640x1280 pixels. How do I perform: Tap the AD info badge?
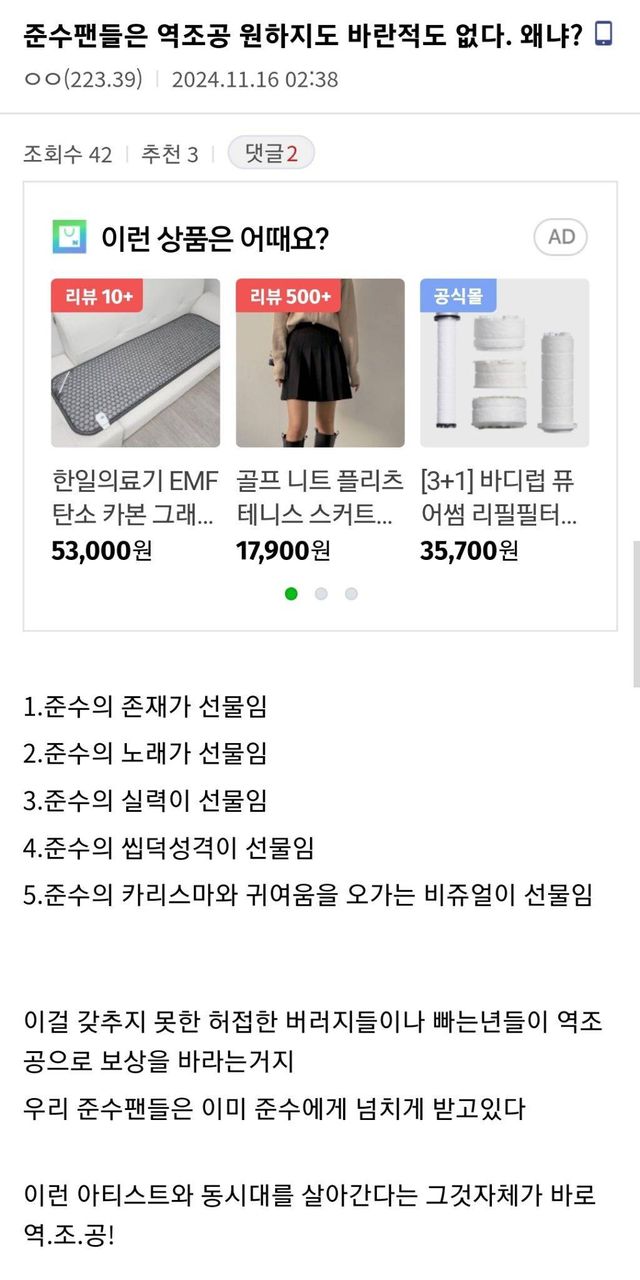click(561, 237)
